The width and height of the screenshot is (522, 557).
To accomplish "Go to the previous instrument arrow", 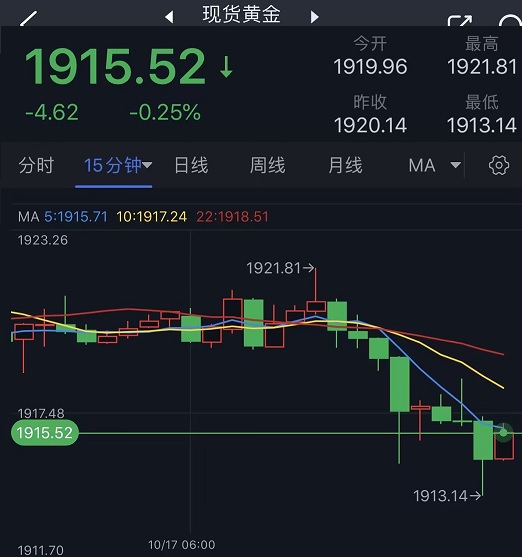I will [x=169, y=17].
